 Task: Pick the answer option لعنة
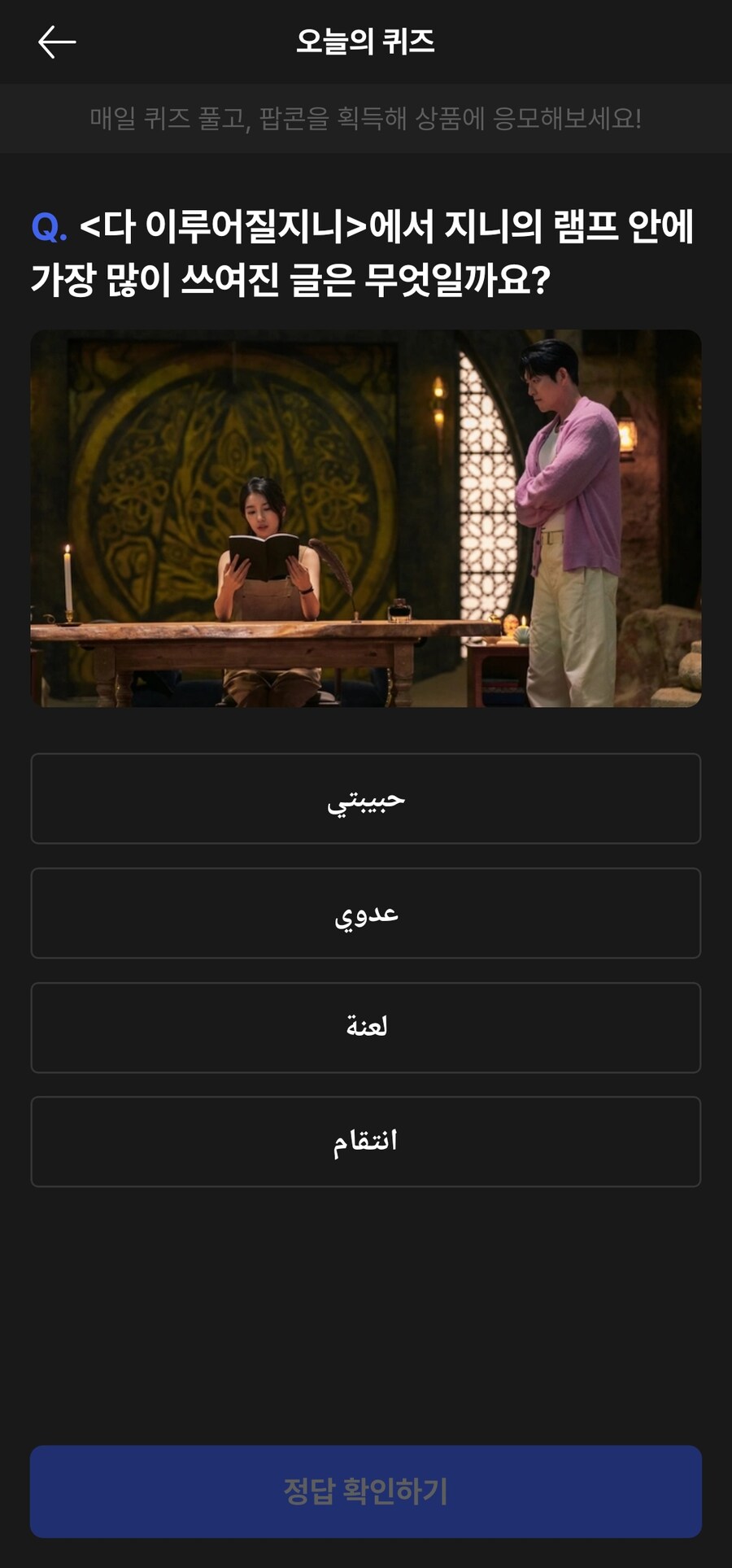point(365,1027)
